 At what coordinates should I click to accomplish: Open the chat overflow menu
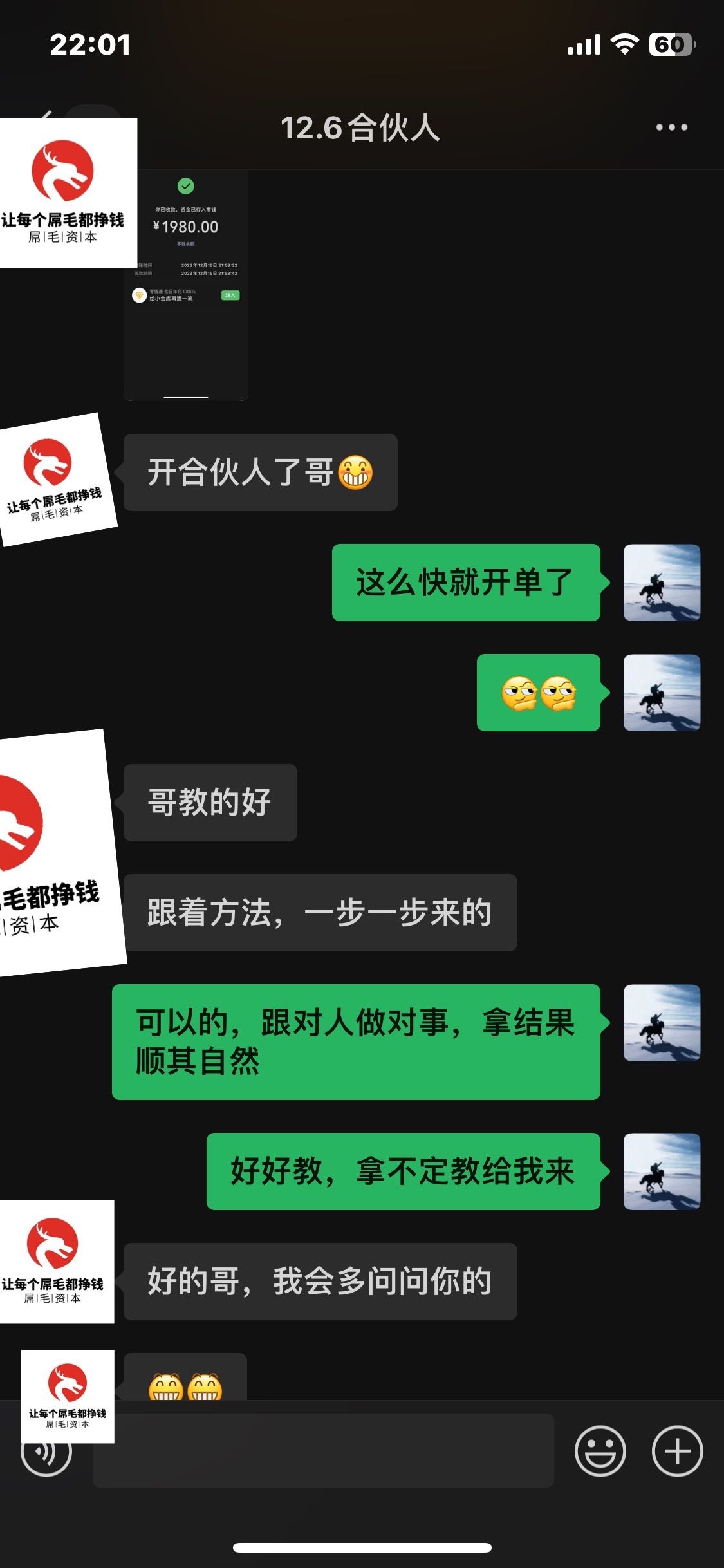671,127
